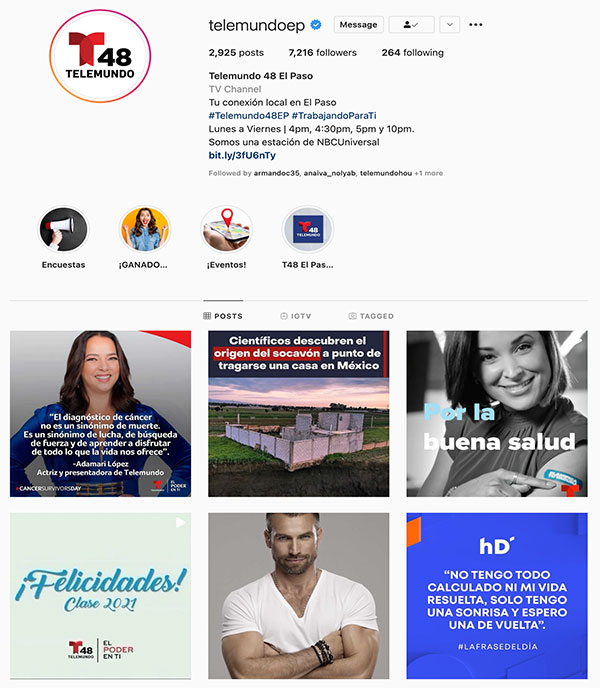Expand suggested accounts dropdown arrow
The image size is (600, 688).
[449, 25]
